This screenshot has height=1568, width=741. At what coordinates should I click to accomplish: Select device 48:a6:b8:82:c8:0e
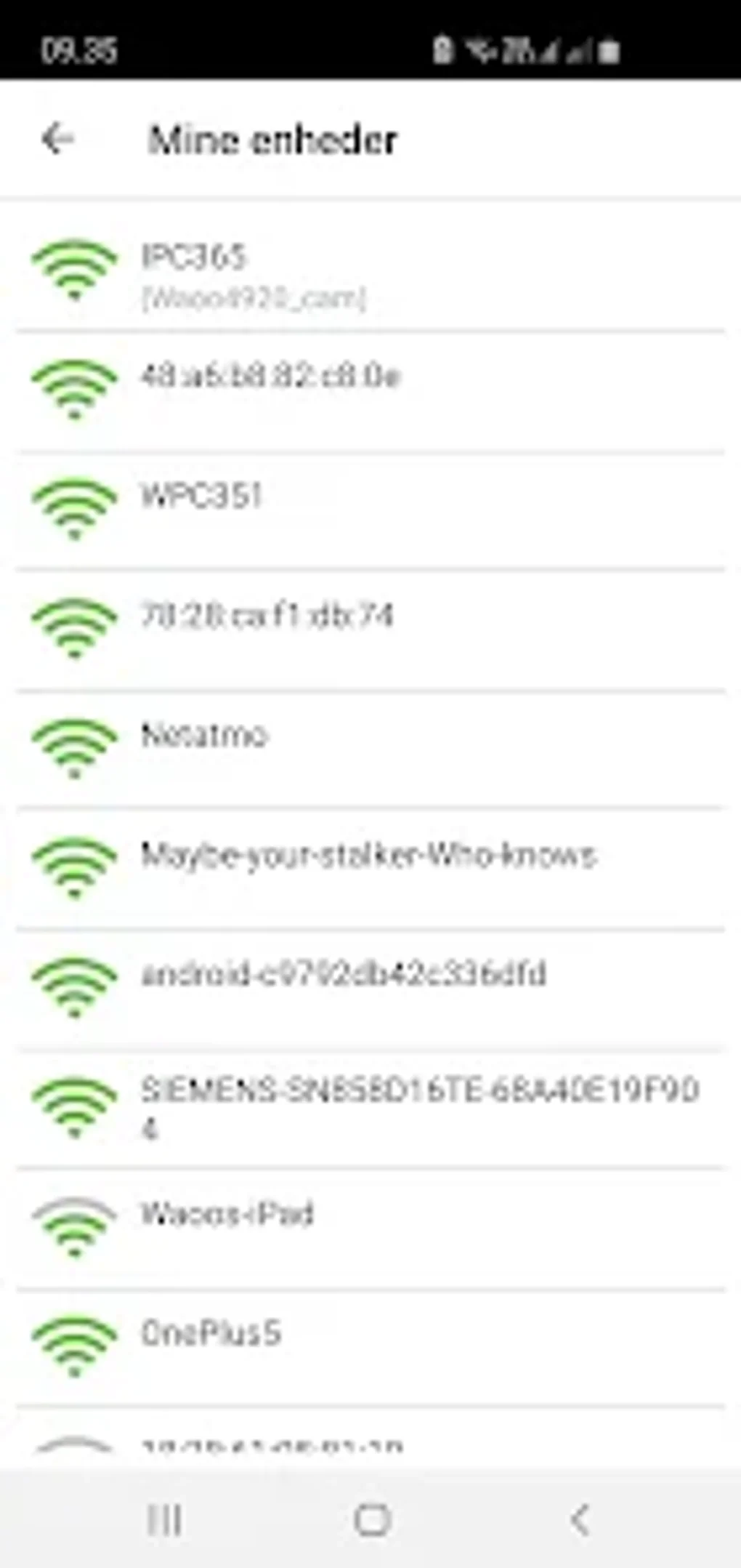click(x=370, y=389)
